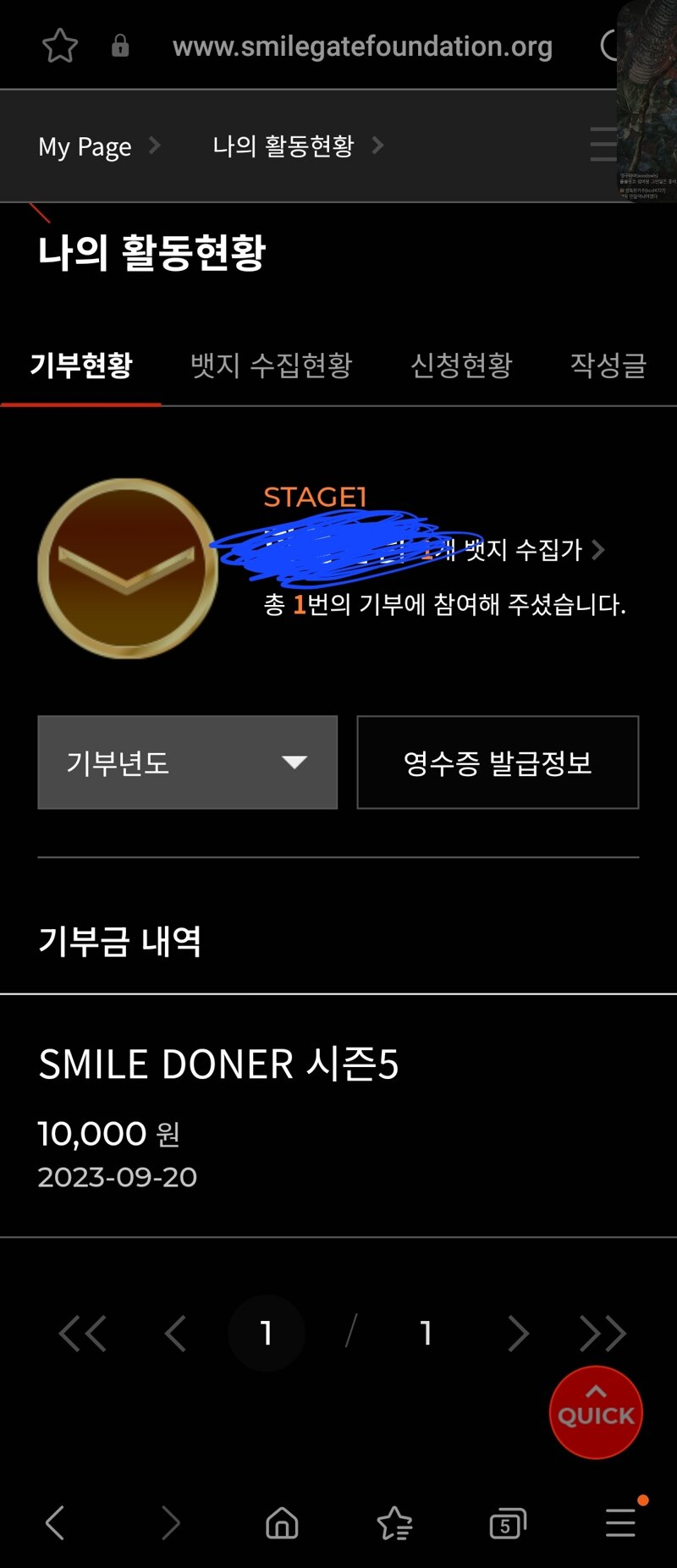Open 영수증 발급정보
Screen dimensions: 677x1568
(x=498, y=762)
